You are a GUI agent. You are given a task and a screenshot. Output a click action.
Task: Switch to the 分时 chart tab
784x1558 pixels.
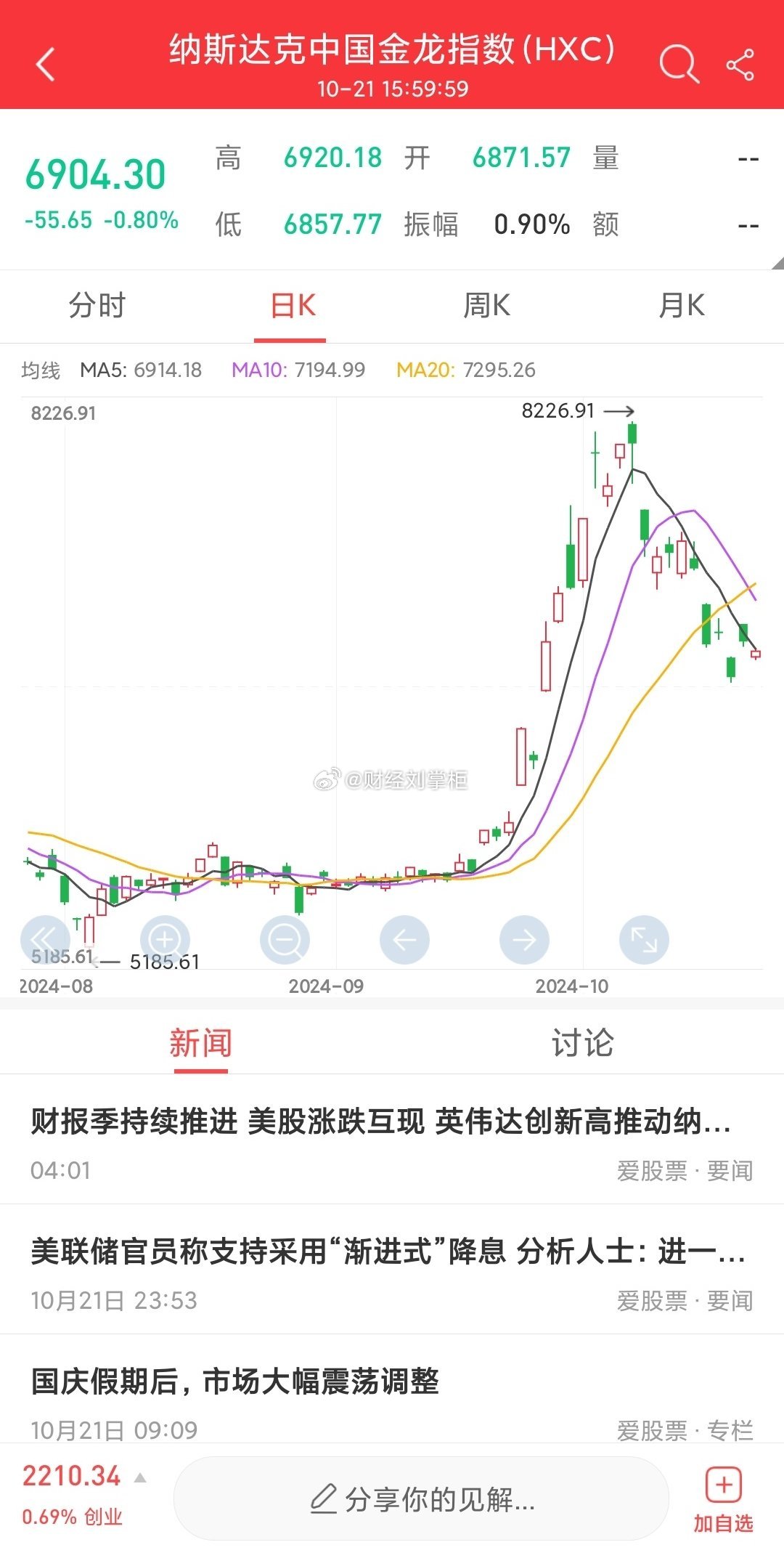click(97, 306)
